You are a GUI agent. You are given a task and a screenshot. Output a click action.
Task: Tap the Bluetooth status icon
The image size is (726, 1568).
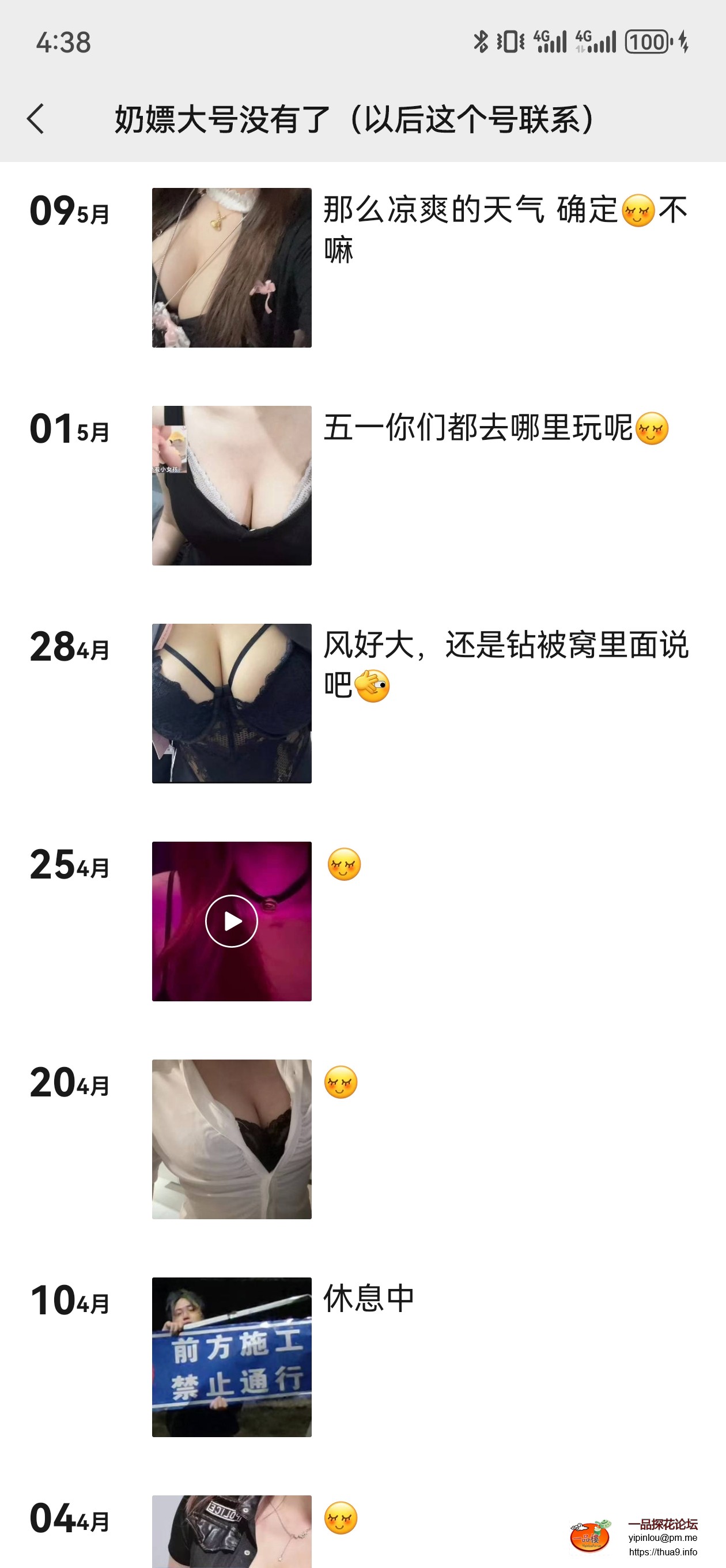480,42
